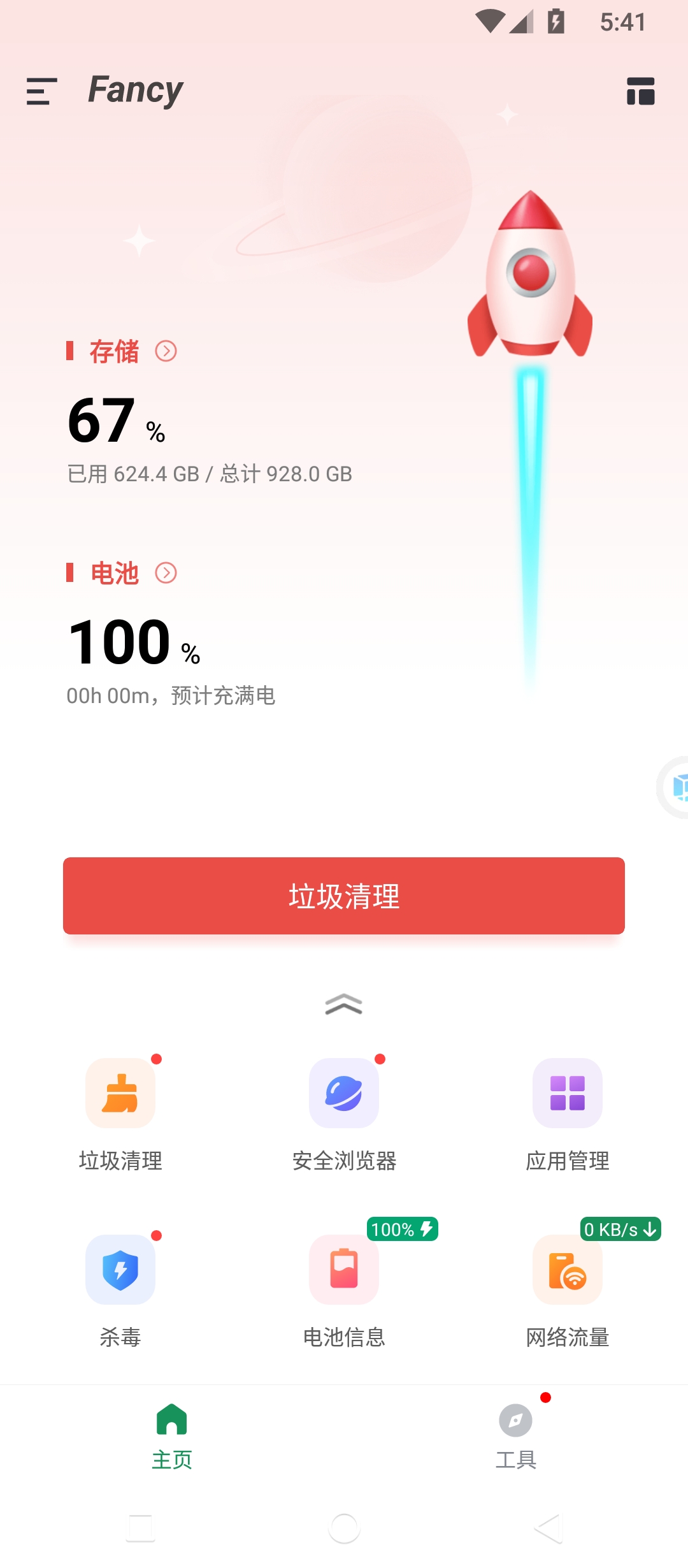Open the hamburger drawer menu
Viewport: 688px width, 1568px height.
click(x=42, y=91)
